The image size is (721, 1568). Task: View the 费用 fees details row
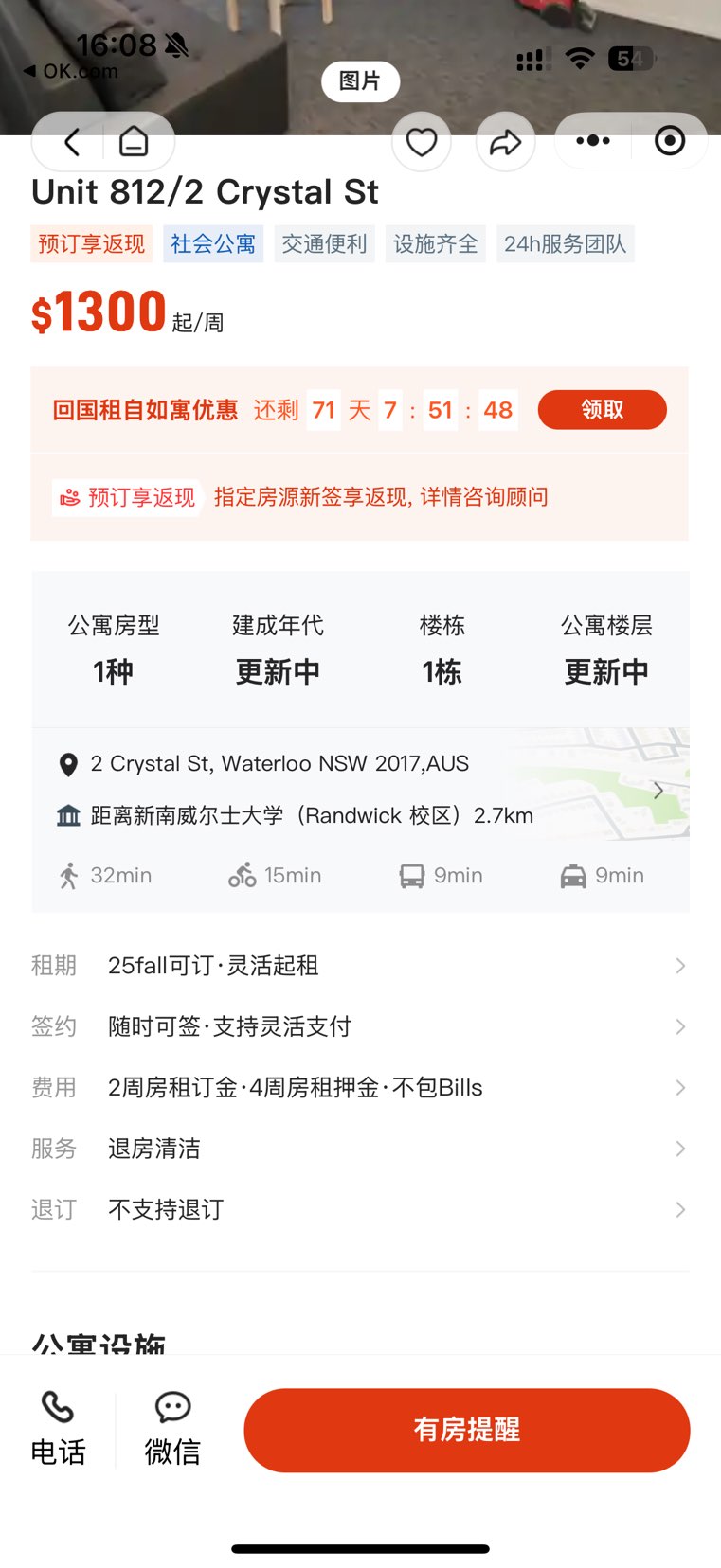tap(360, 1087)
